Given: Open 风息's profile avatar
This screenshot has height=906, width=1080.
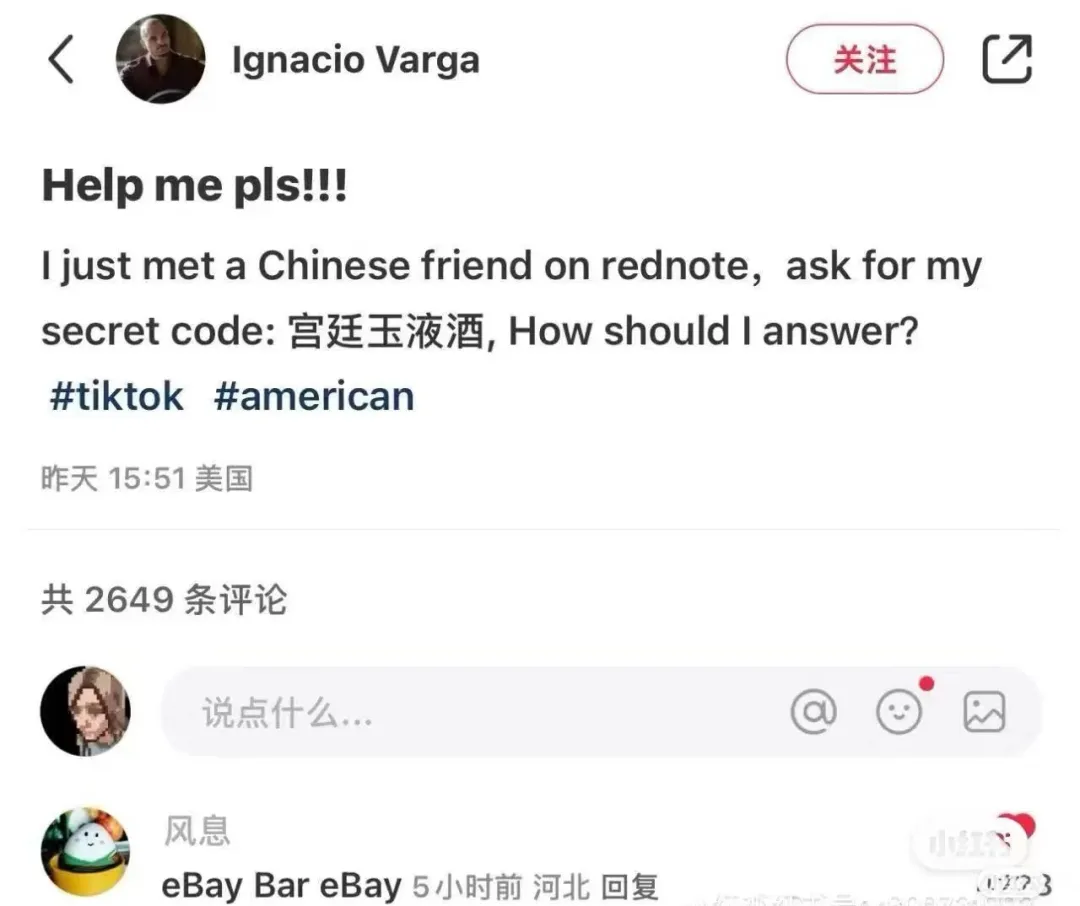Looking at the screenshot, I should pos(85,852).
